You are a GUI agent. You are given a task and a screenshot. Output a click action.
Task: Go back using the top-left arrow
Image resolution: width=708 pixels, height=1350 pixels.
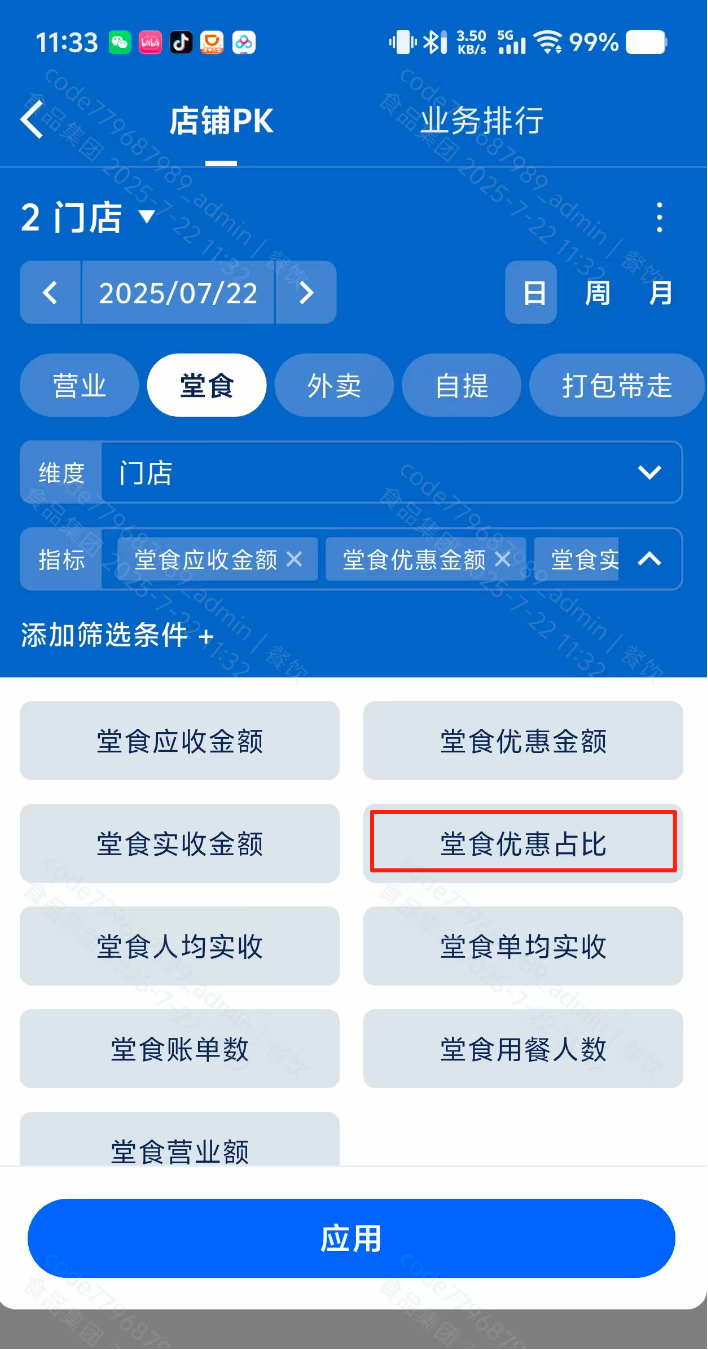pos(33,120)
